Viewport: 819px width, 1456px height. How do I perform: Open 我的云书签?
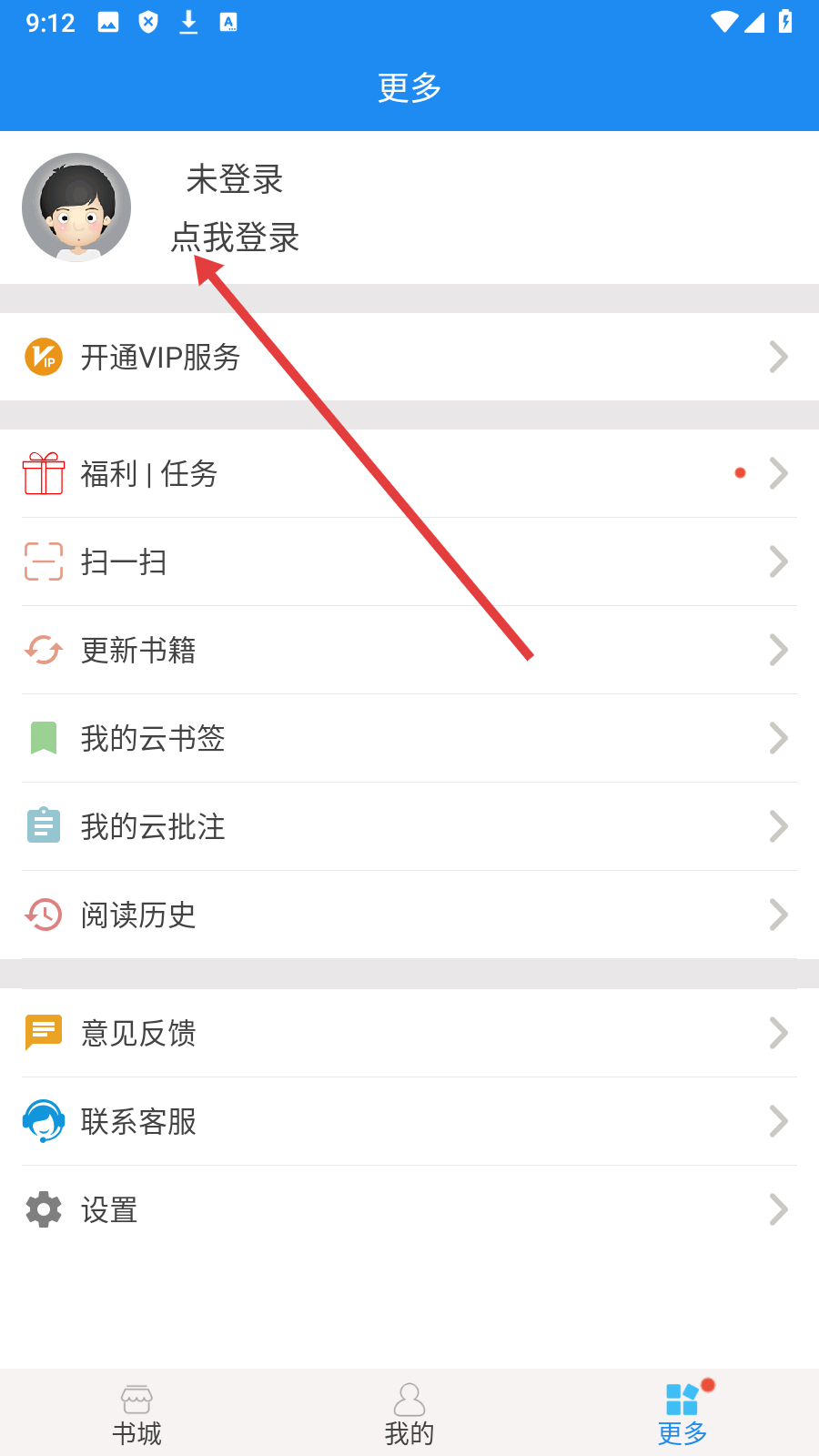pos(409,738)
